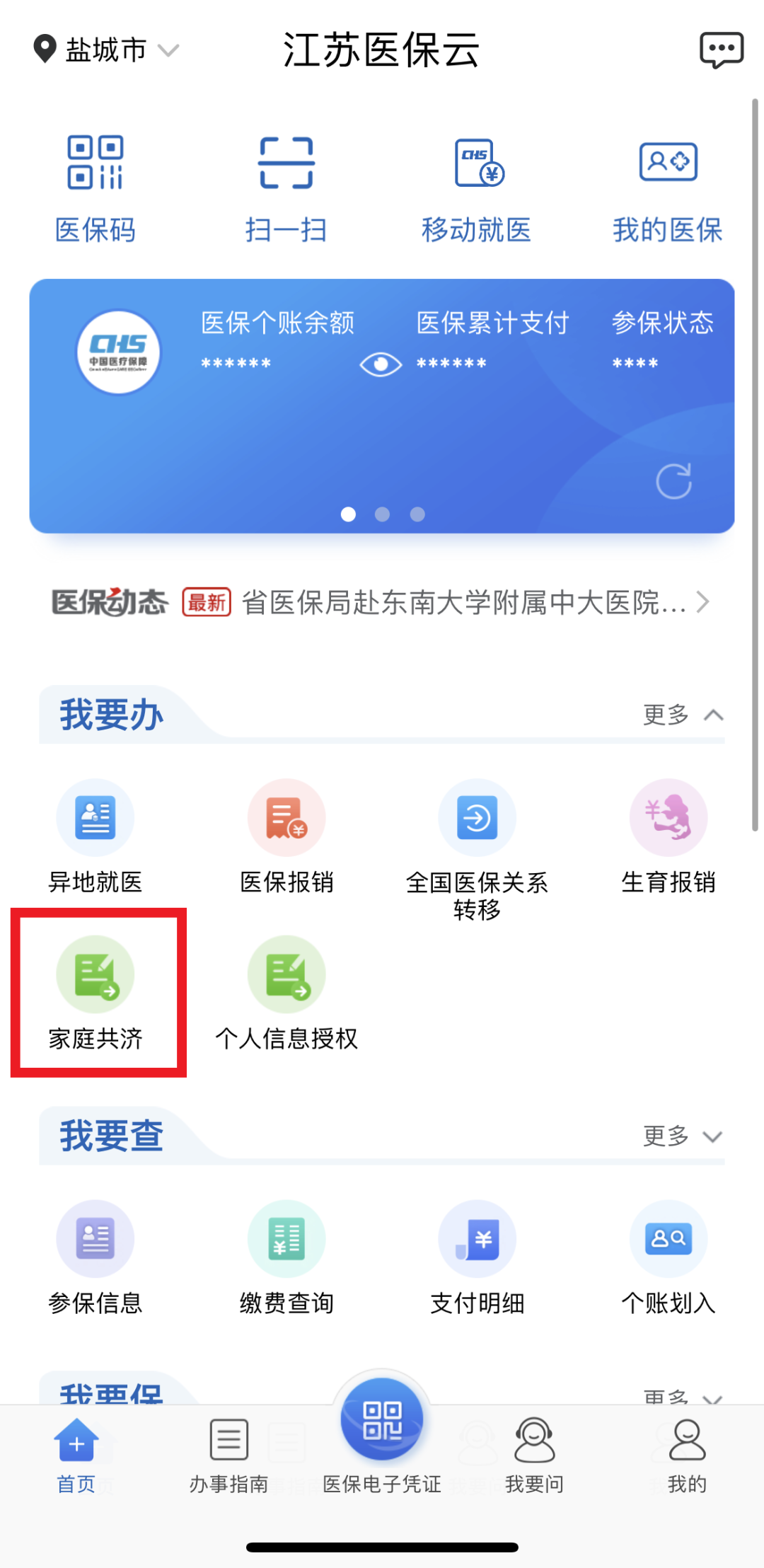Open 我的医保

click(667, 189)
